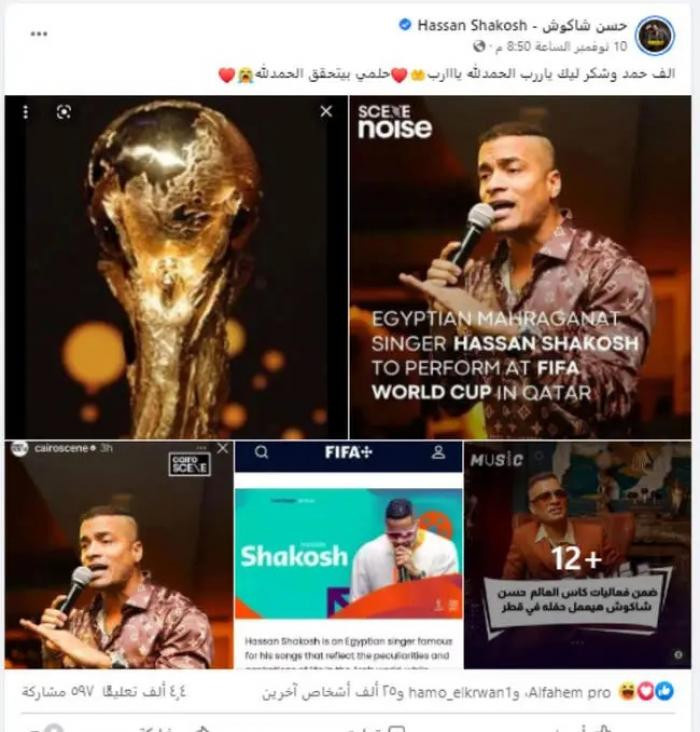
Task: Open Hassan Shakosh's profile picture
Action: [655, 35]
